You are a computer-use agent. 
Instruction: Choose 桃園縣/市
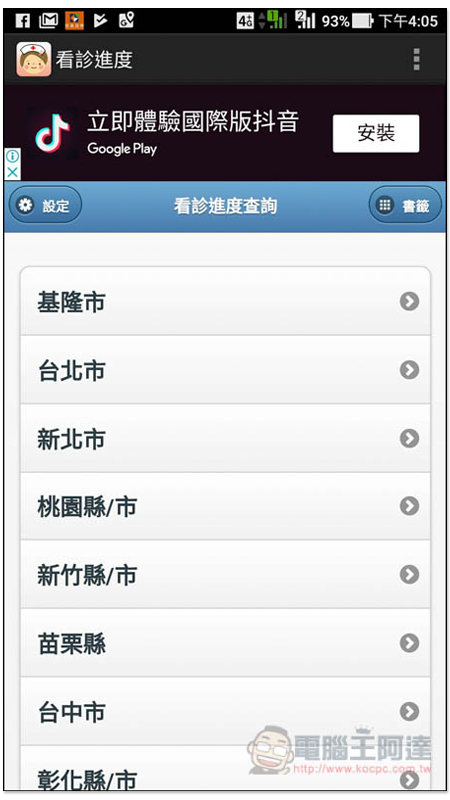225,506
